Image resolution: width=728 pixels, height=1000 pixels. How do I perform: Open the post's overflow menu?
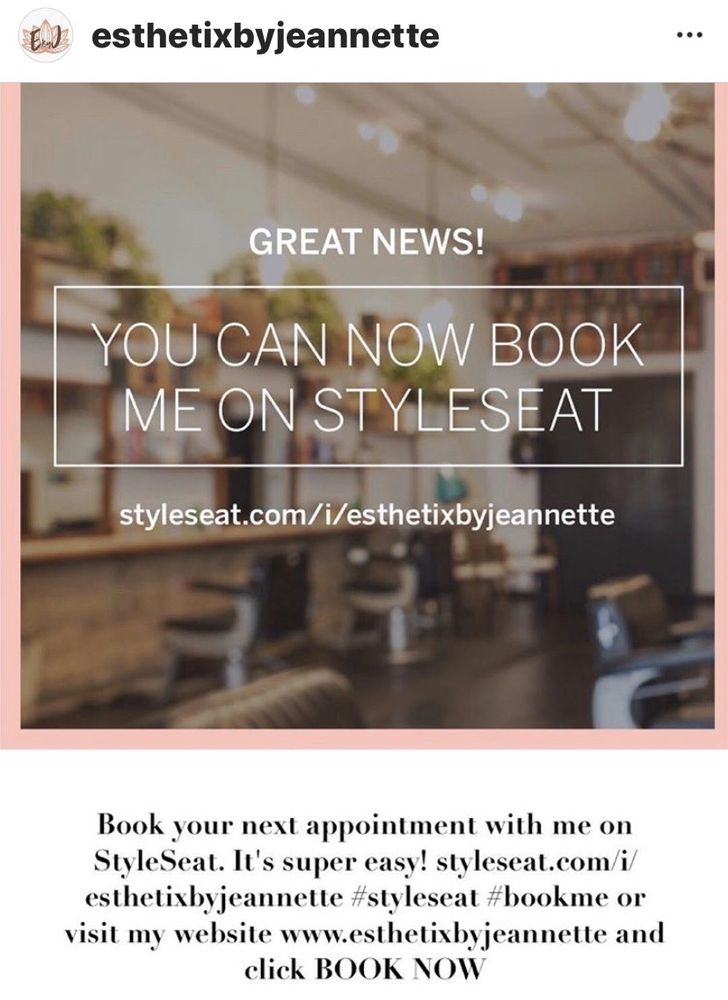(690, 36)
